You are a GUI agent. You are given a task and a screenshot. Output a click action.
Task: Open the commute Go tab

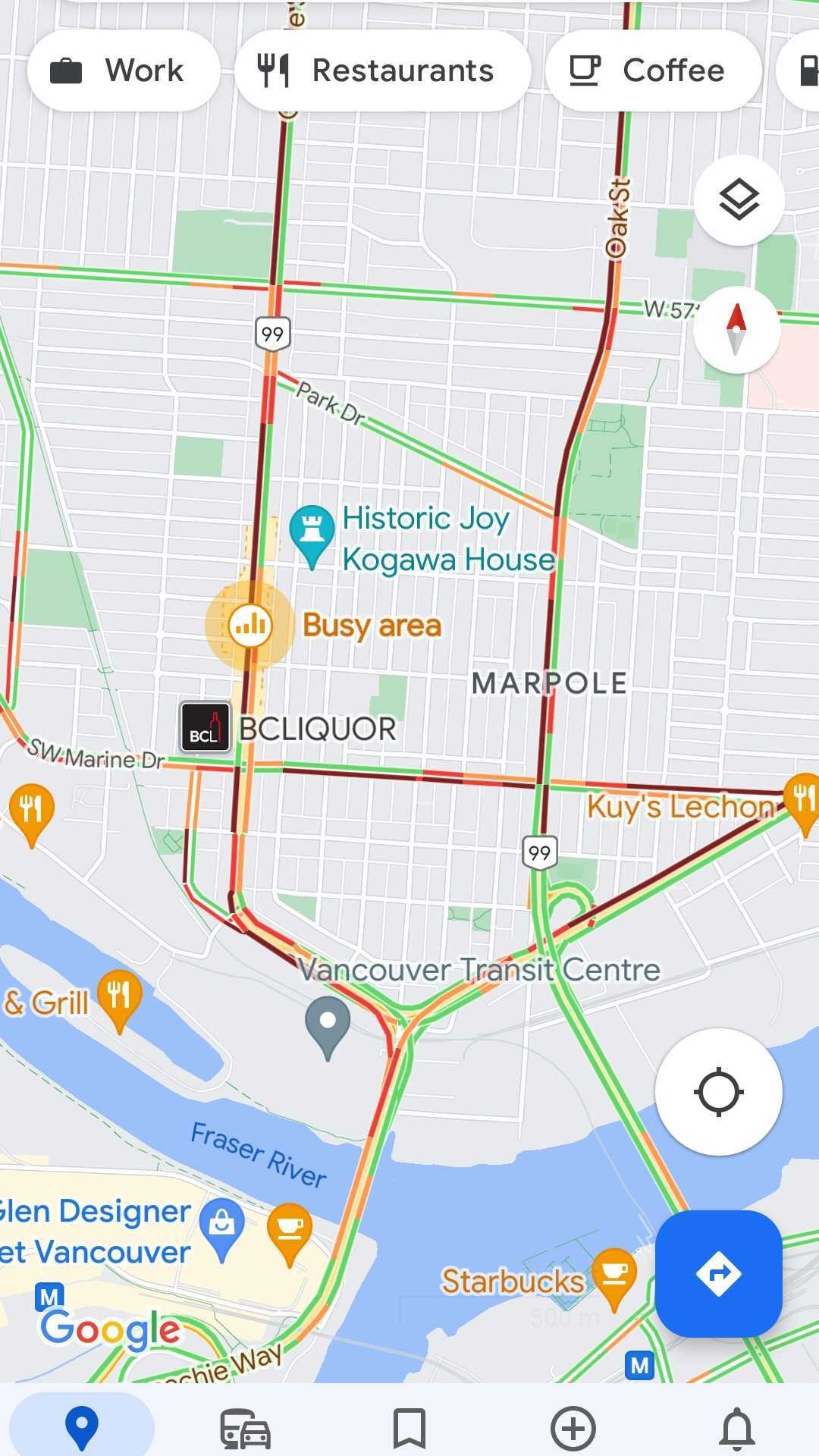tap(246, 1427)
